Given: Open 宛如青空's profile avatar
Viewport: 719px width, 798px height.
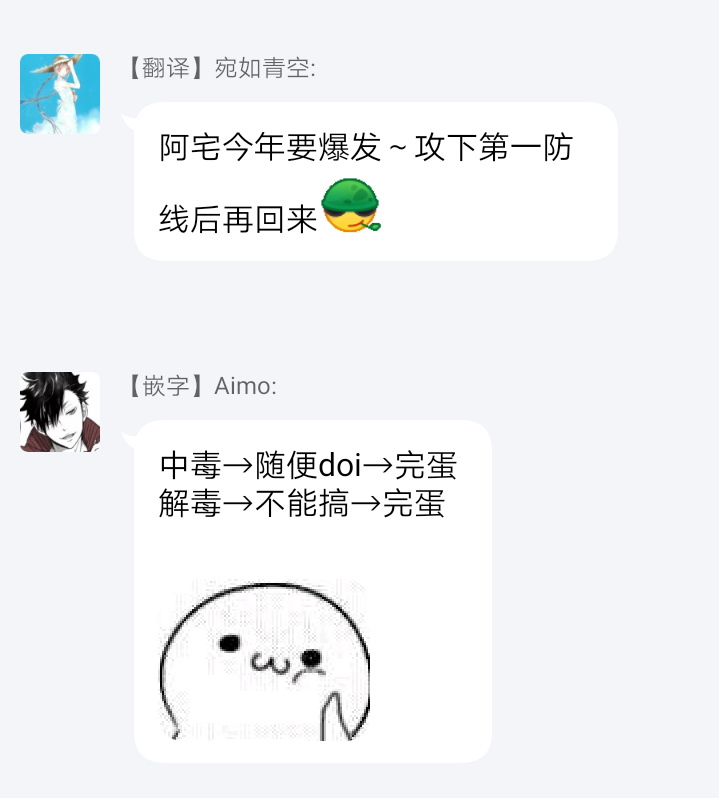Looking at the screenshot, I should [x=60, y=94].
